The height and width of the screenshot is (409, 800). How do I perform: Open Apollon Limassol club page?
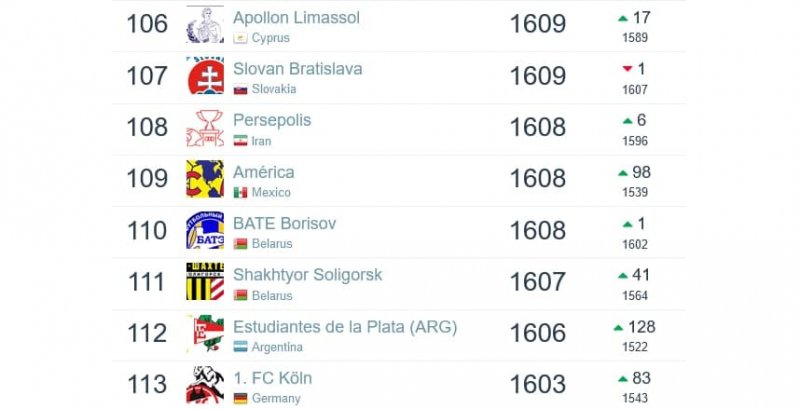click(296, 18)
